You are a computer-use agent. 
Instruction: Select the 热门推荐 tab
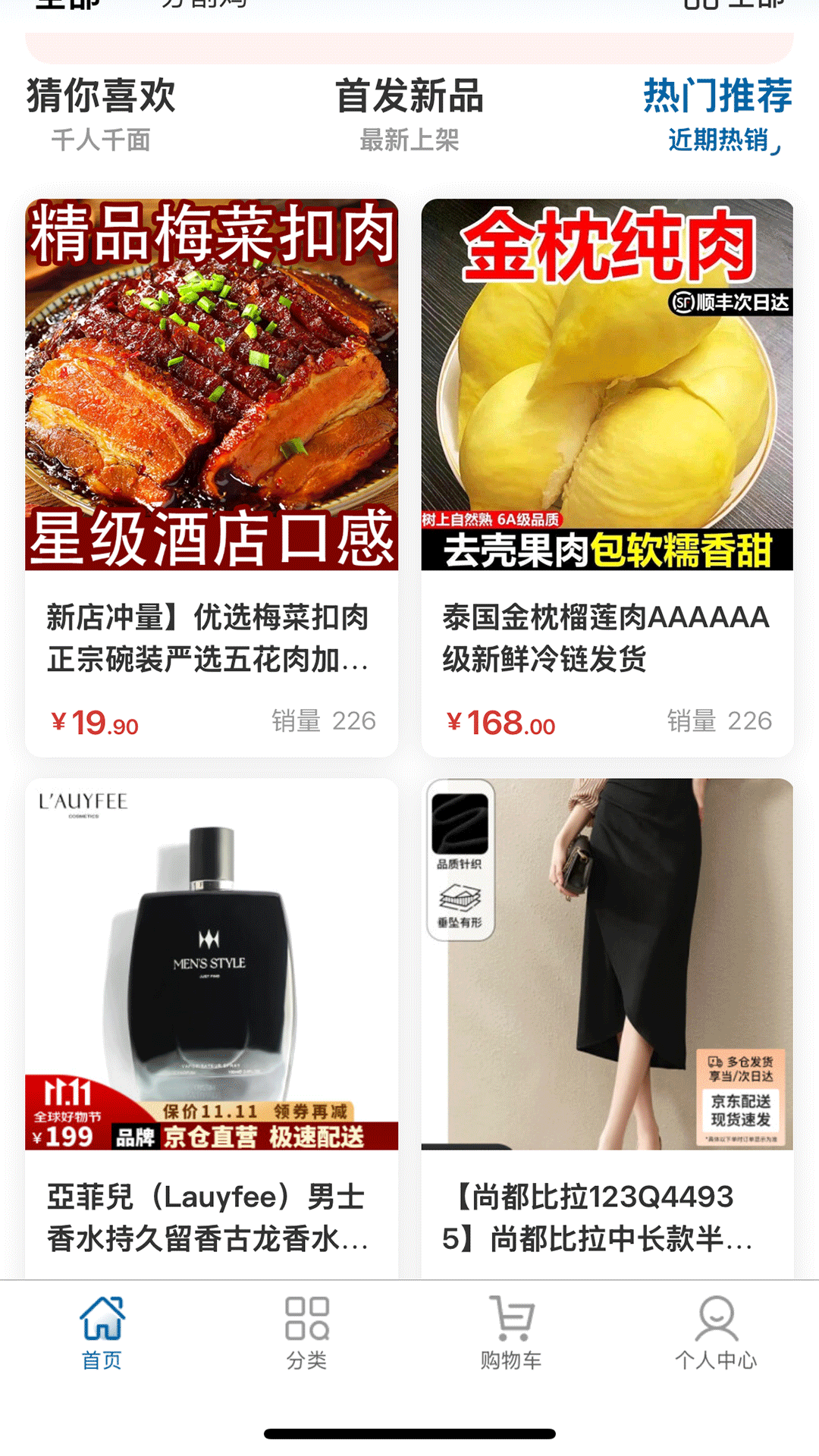tap(717, 97)
